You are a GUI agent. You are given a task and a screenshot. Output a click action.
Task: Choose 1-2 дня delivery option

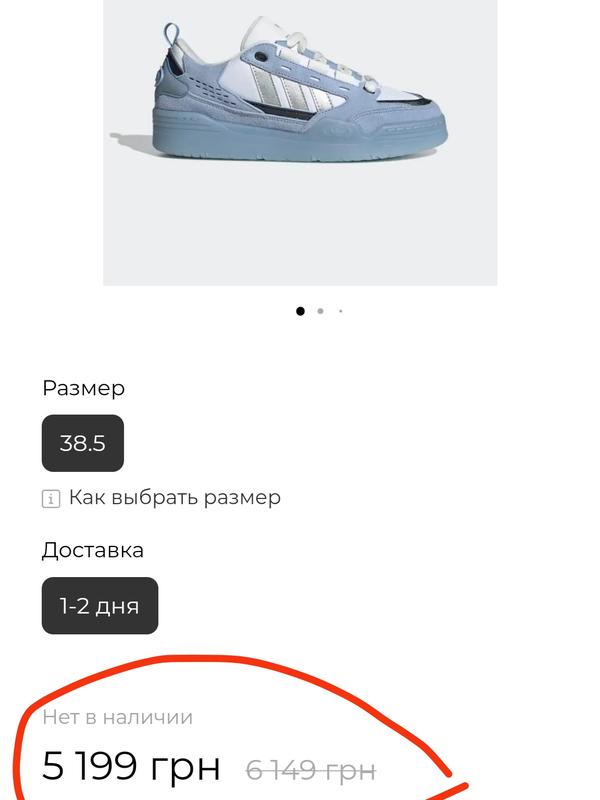[99, 606]
